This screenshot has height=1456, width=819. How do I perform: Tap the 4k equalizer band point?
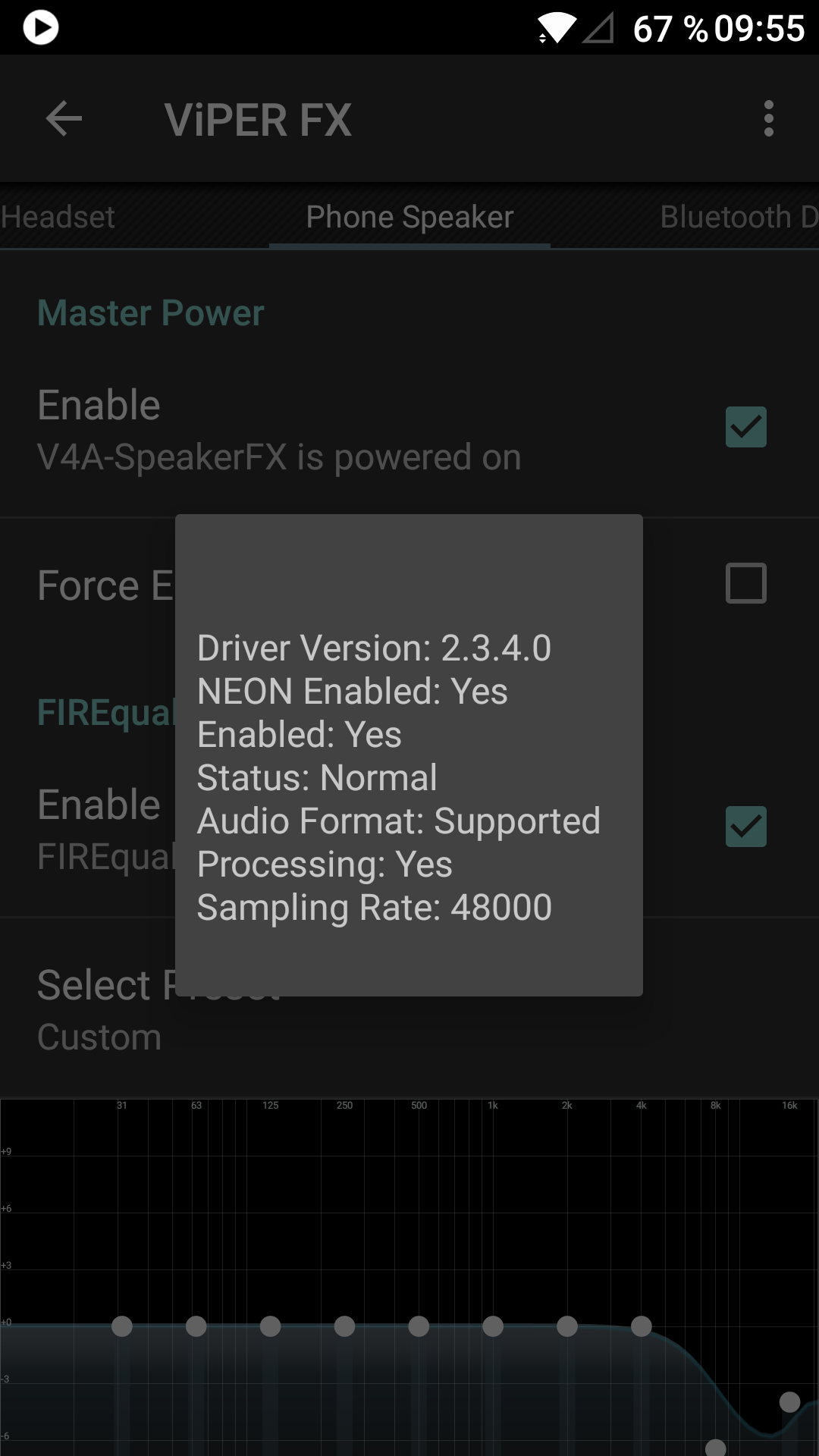coord(642,1326)
